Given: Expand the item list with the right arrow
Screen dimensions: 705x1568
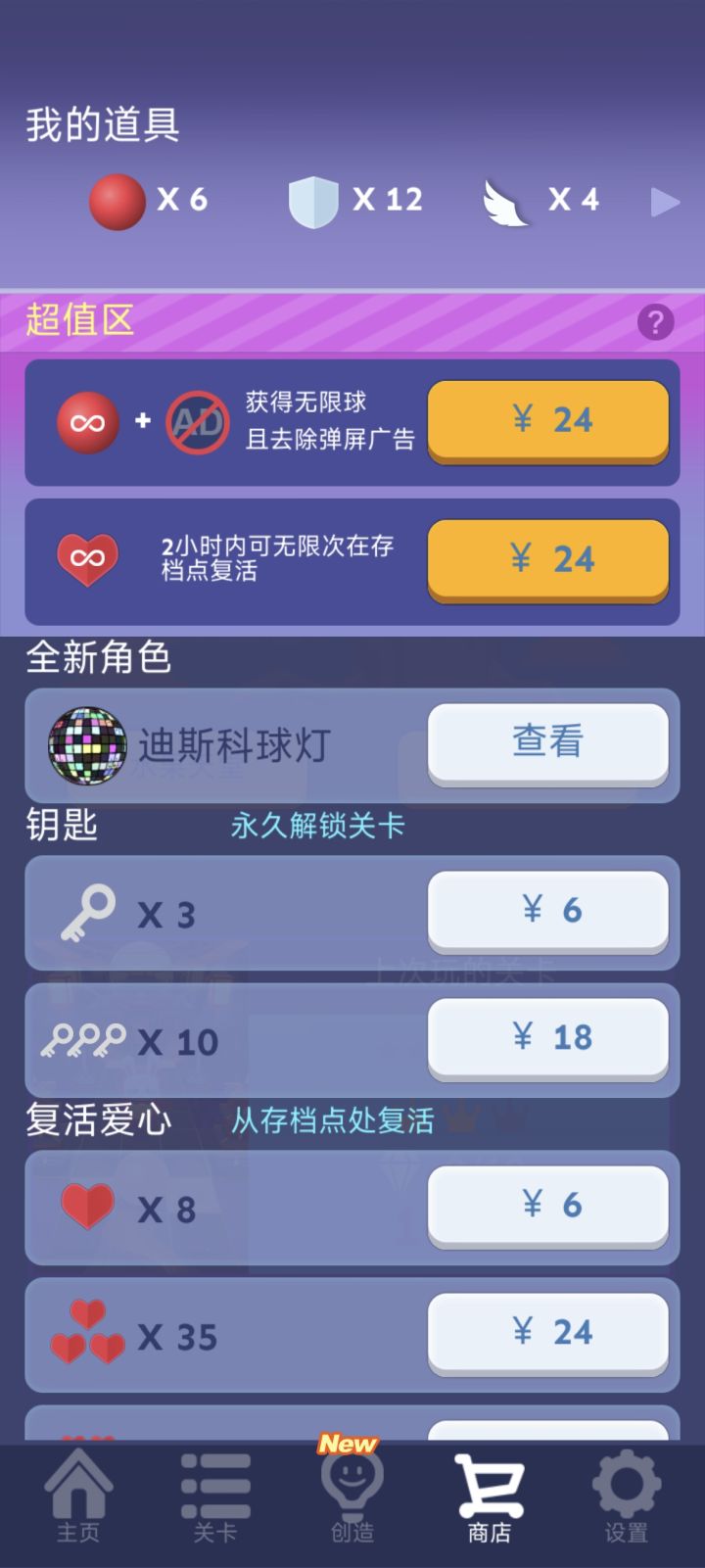Looking at the screenshot, I should click(665, 203).
